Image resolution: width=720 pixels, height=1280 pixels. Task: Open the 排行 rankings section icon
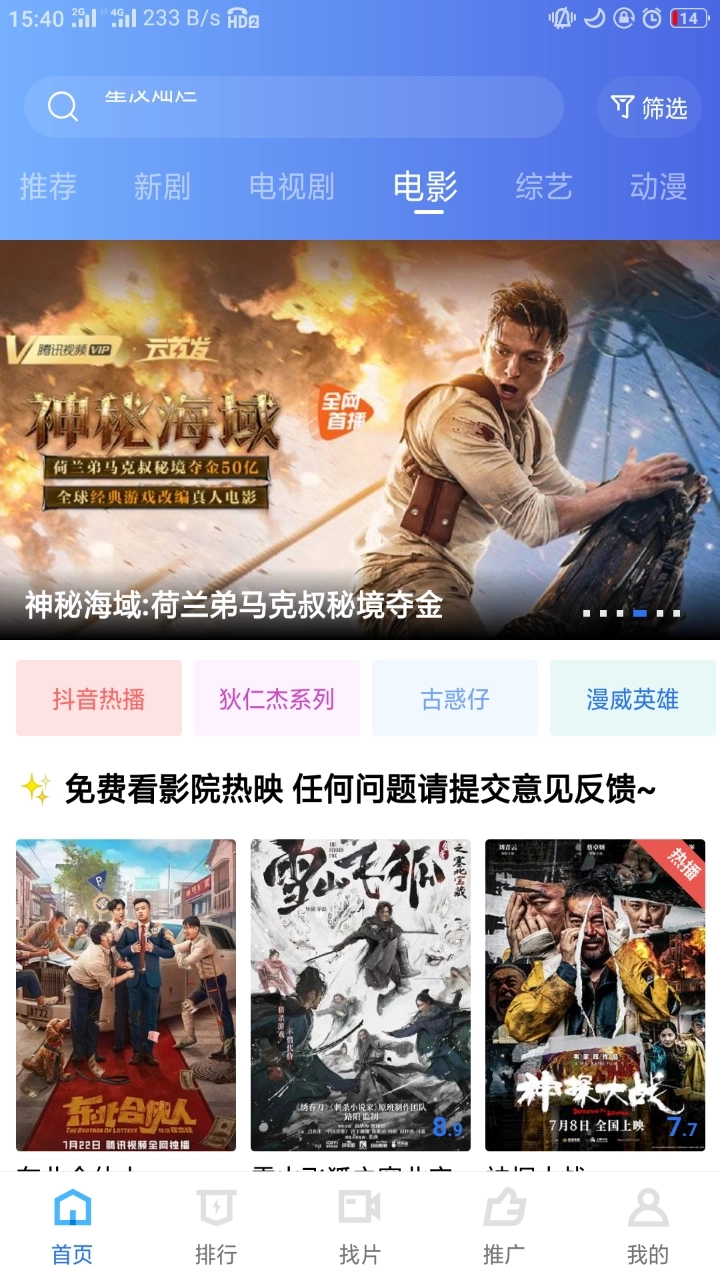[x=214, y=1210]
